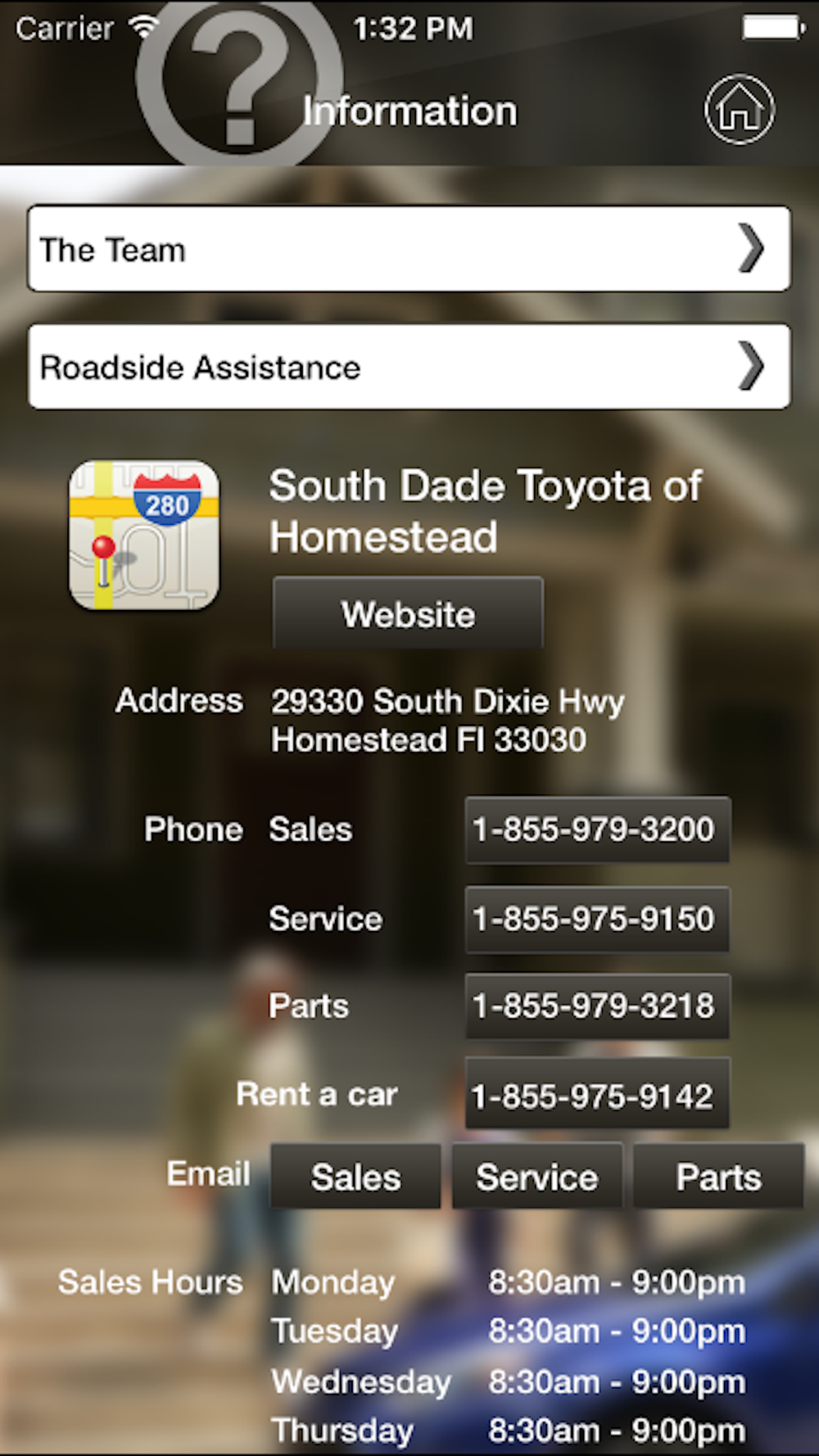Call Parts at 1-855-979-3218

point(597,1006)
